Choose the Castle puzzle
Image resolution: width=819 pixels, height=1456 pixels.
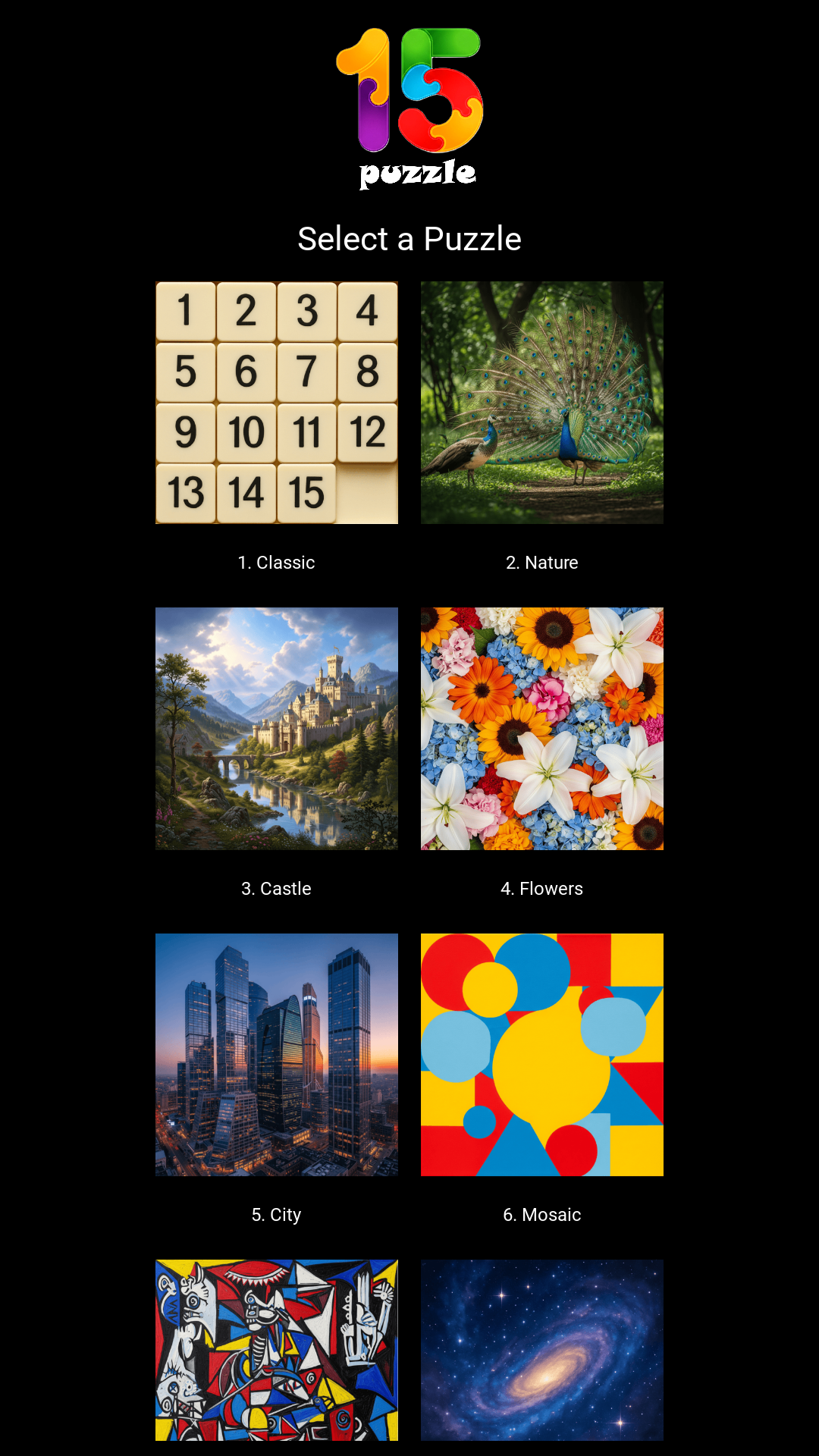(277, 729)
